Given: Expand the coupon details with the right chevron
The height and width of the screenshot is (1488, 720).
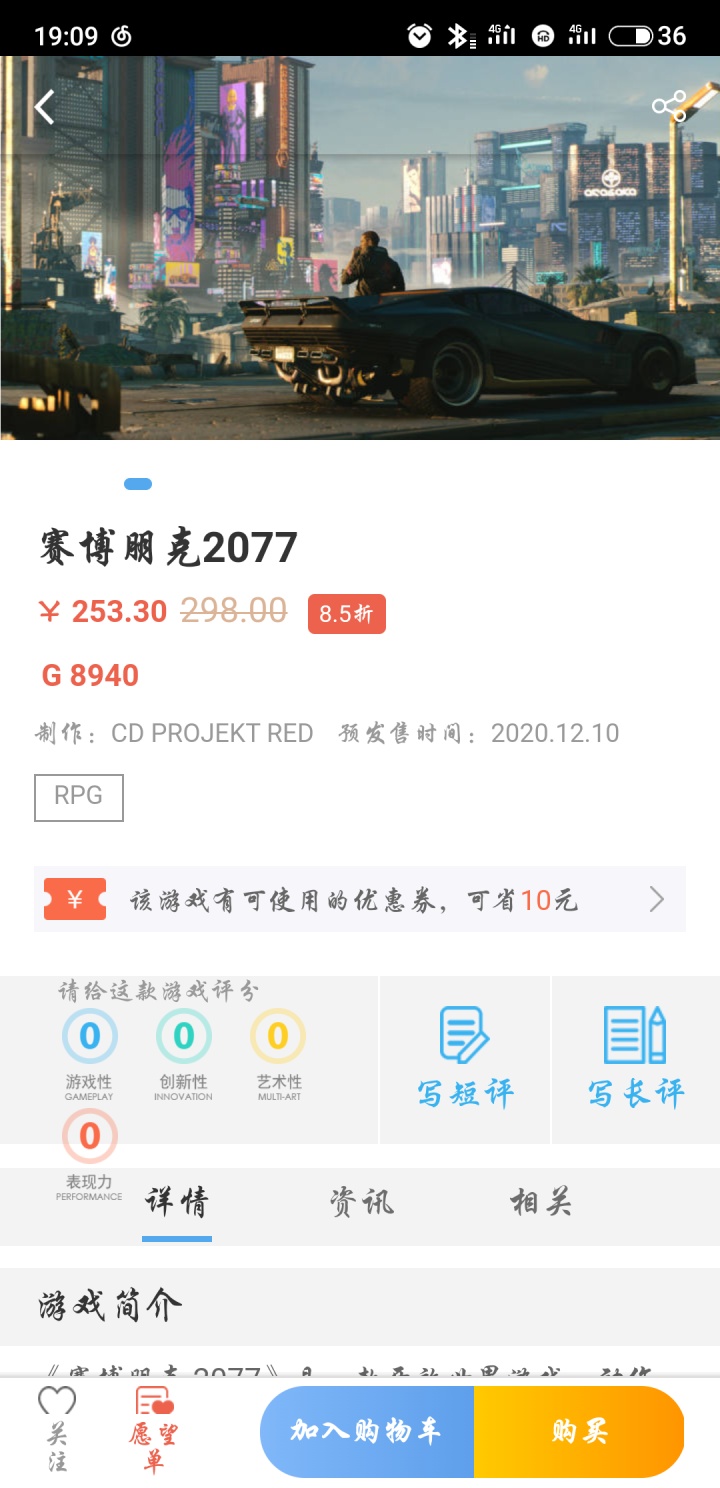Looking at the screenshot, I should (x=657, y=899).
